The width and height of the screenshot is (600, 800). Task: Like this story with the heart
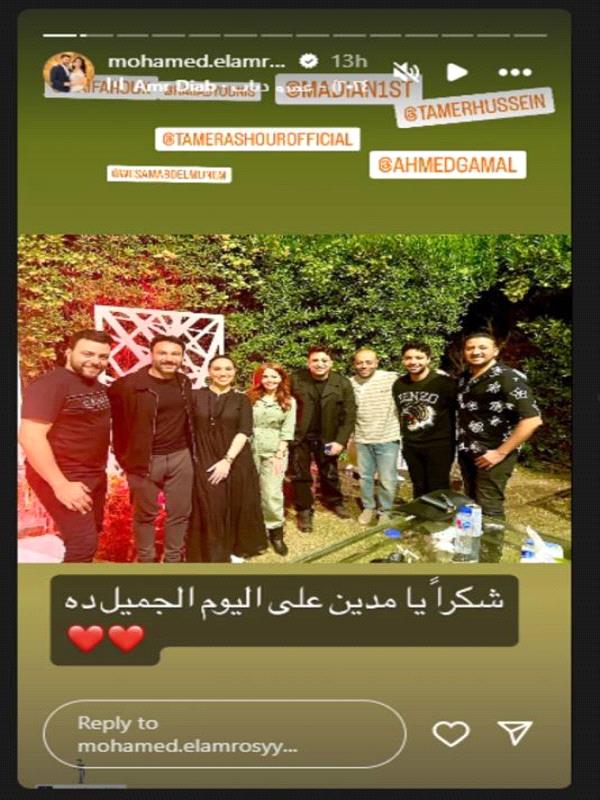[x=451, y=733]
